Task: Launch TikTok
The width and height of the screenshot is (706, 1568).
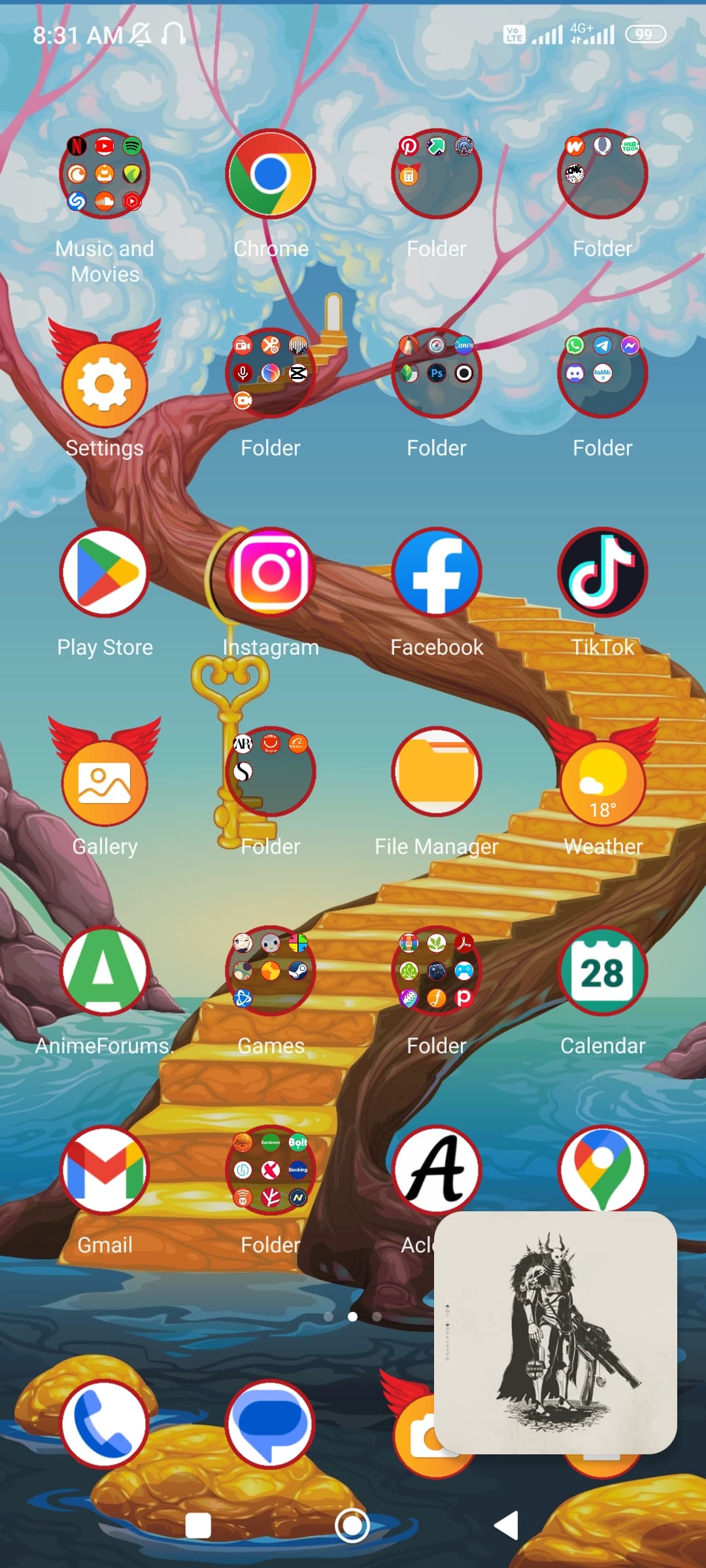Action: pos(603,572)
